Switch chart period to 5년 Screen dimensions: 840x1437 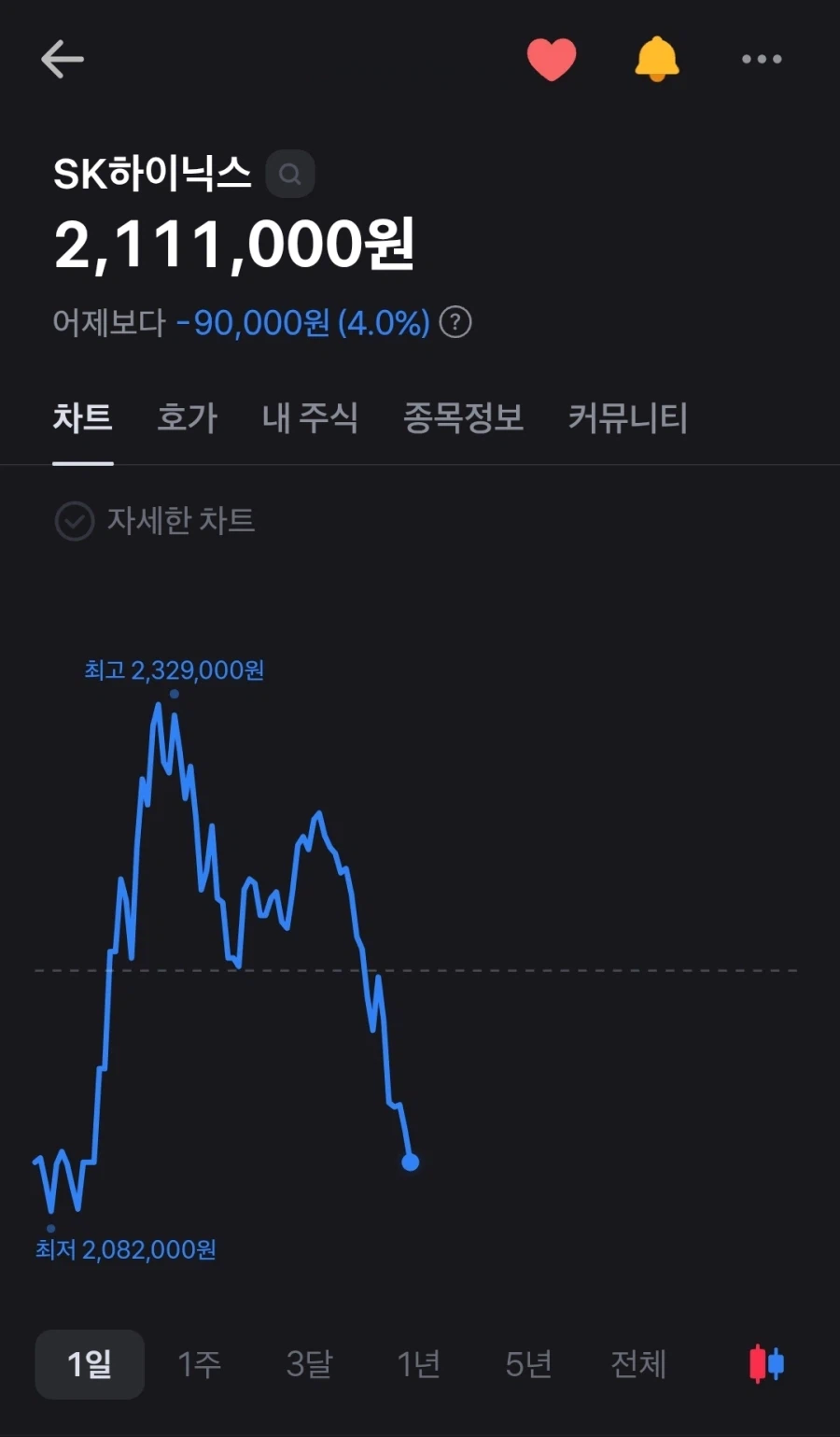528,1364
